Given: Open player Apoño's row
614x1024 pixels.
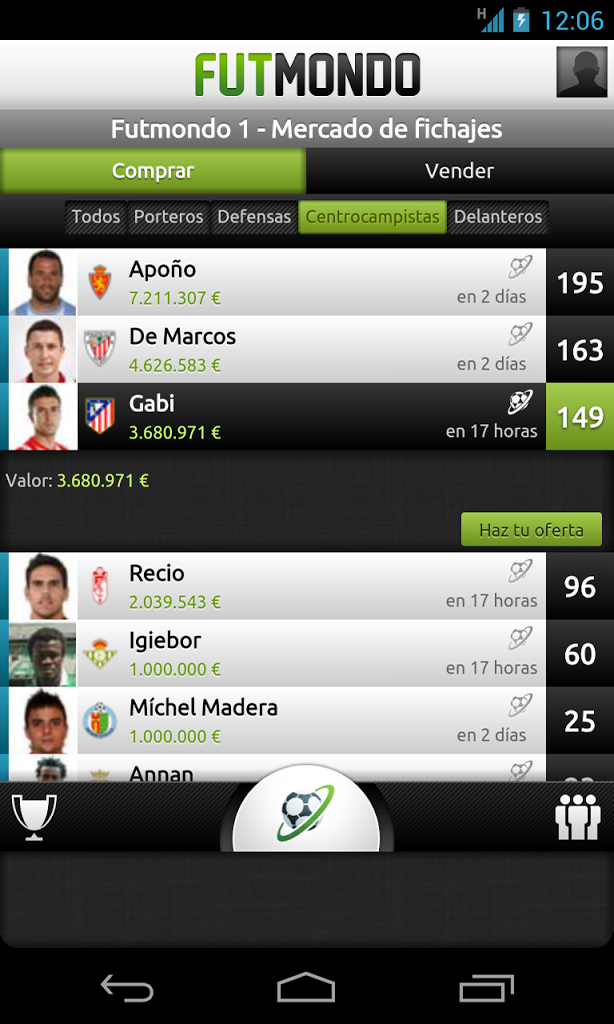Looking at the screenshot, I should [307, 283].
